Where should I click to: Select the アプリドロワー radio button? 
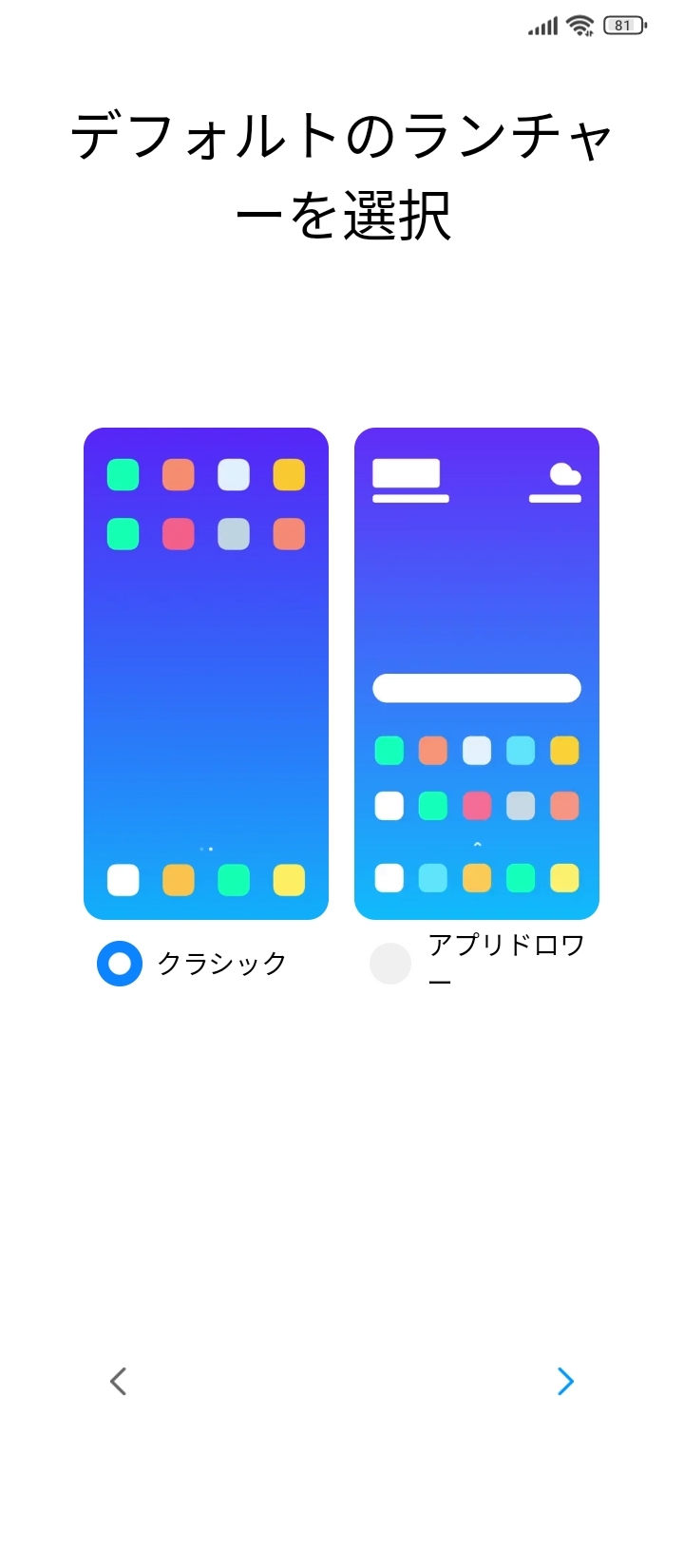pyautogui.click(x=390, y=963)
